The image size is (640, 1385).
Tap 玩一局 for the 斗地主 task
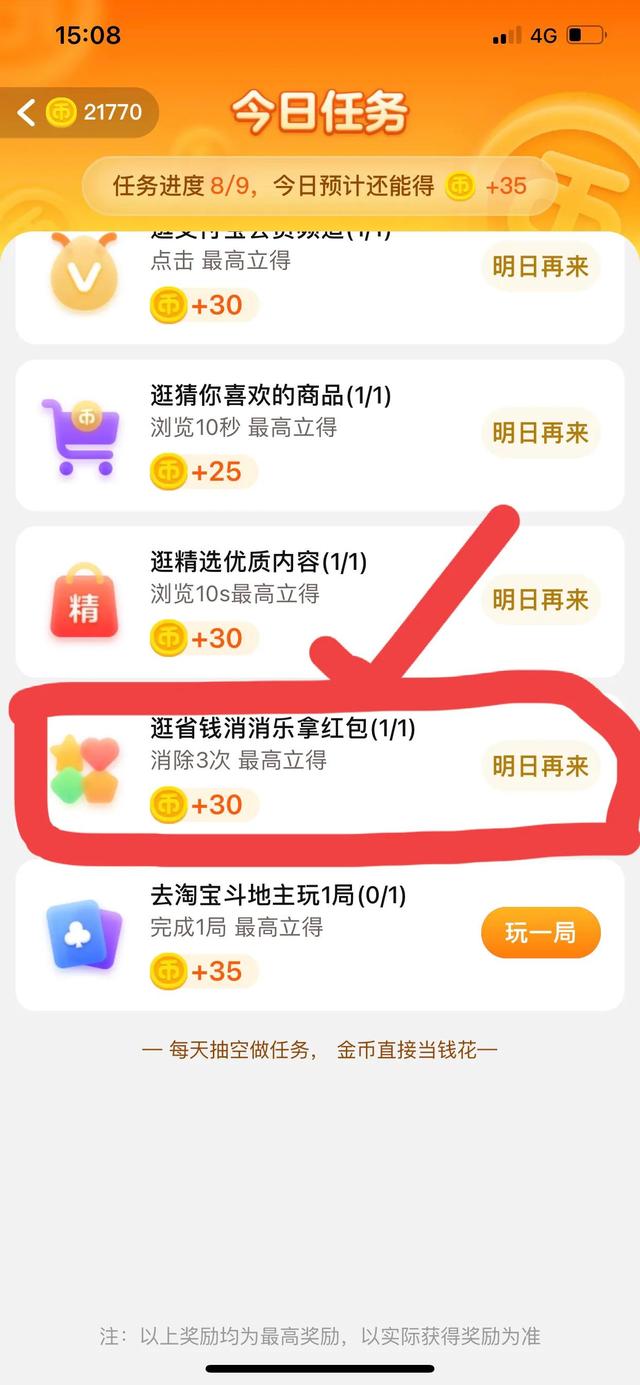540,934
